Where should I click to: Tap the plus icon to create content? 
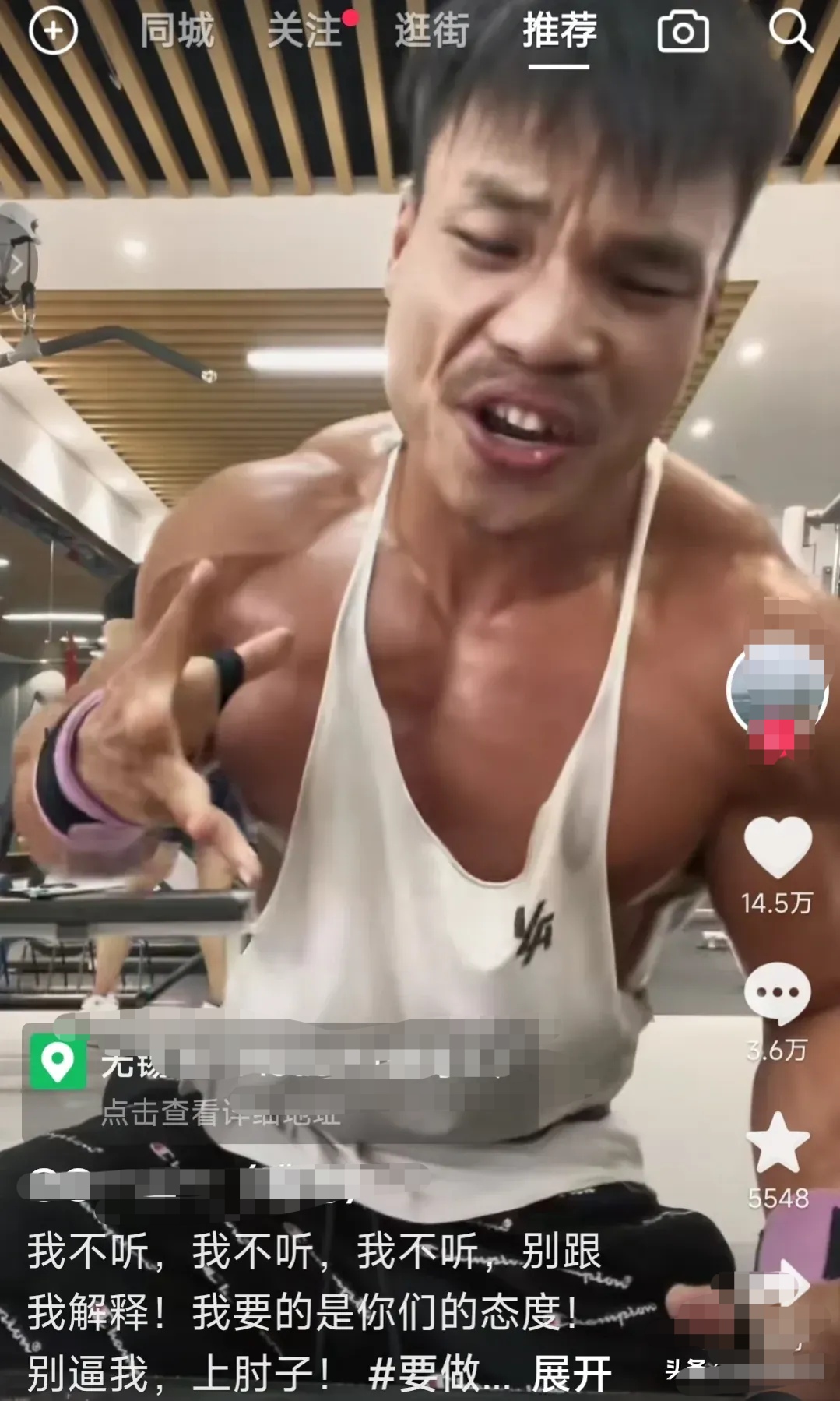tap(53, 32)
